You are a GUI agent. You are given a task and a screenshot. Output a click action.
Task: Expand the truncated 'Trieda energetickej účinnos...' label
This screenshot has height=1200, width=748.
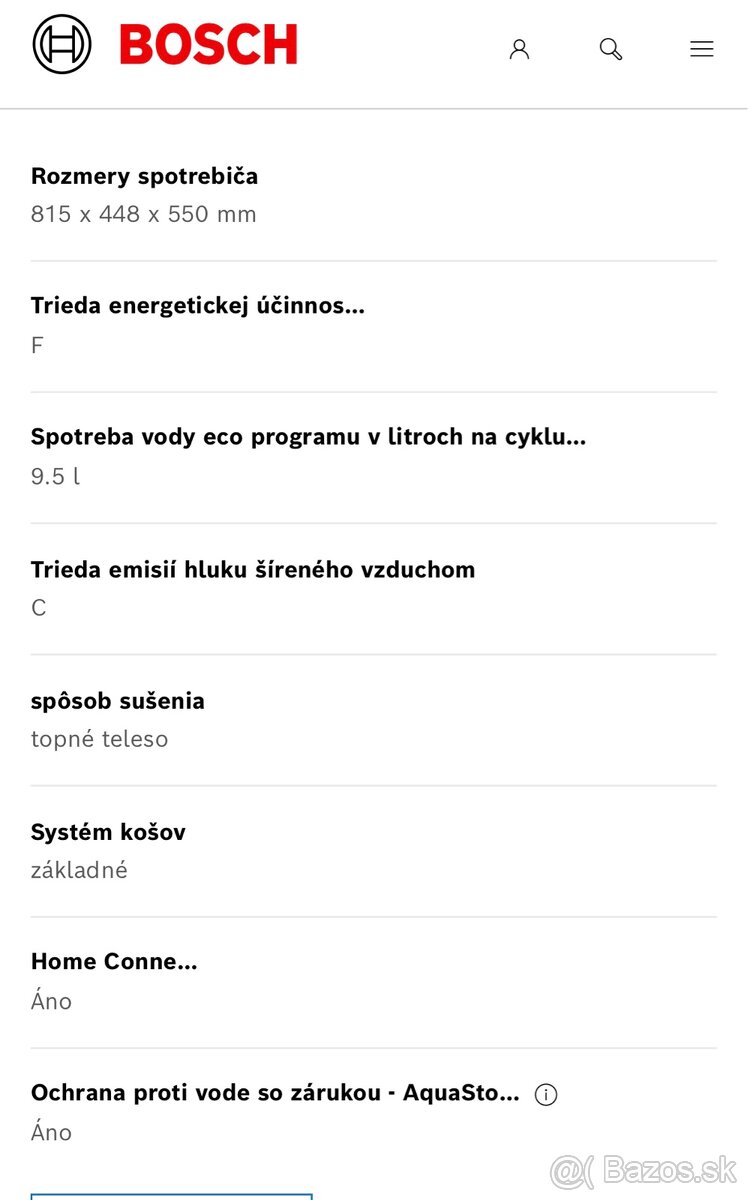point(197,306)
